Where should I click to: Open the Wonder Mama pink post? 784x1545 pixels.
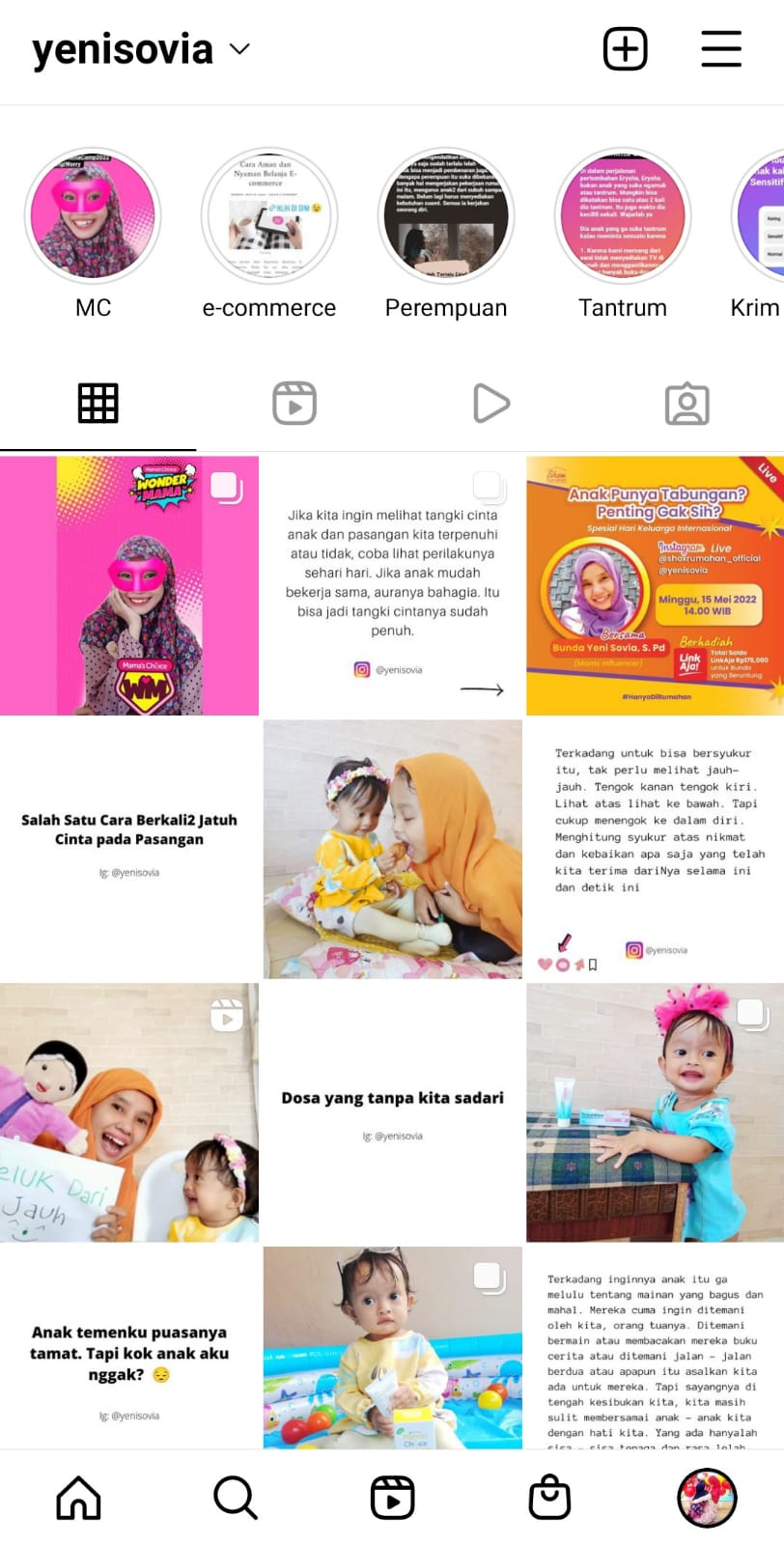point(129,585)
